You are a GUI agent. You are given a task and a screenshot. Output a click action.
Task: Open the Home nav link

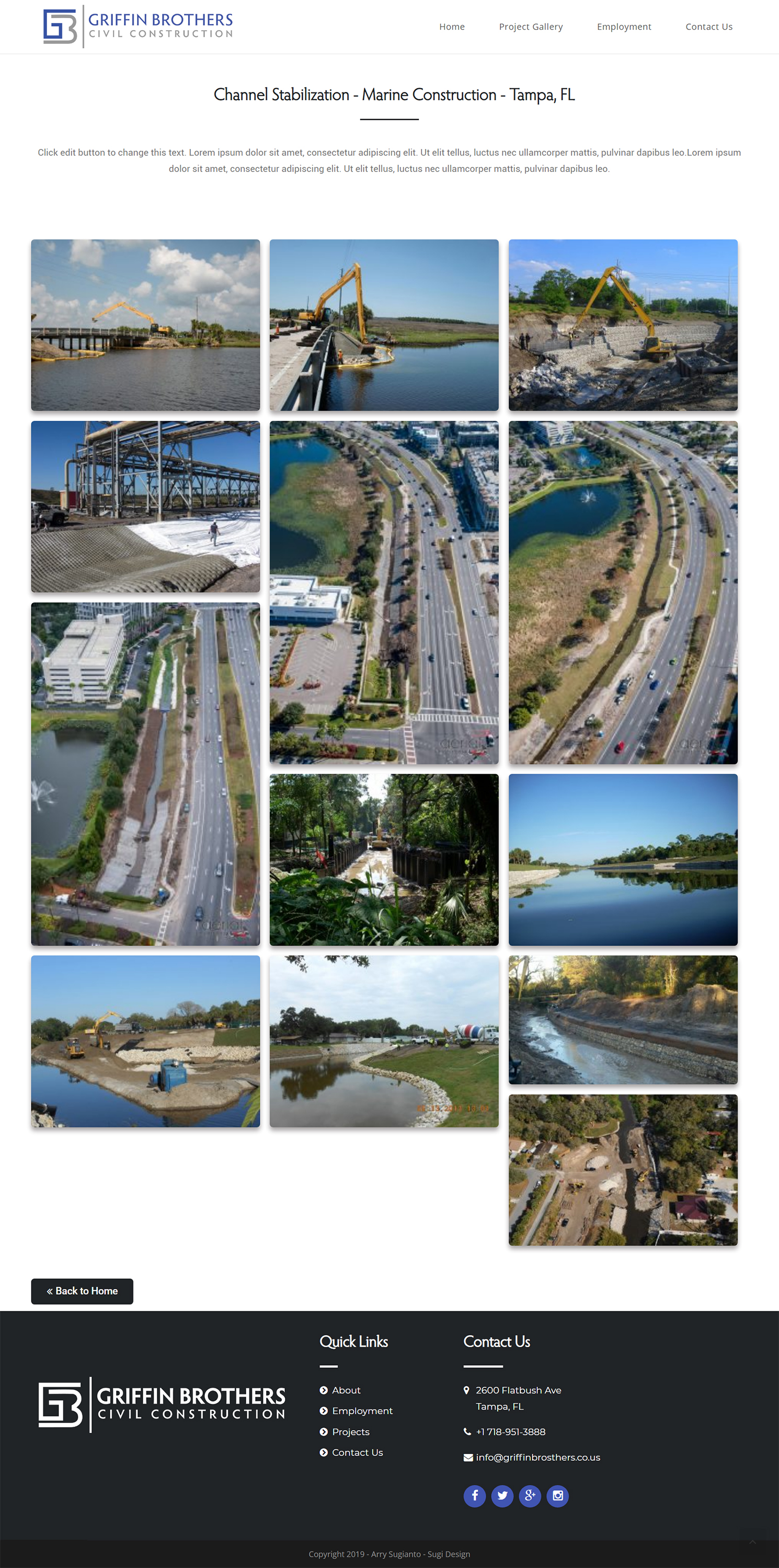pos(451,27)
